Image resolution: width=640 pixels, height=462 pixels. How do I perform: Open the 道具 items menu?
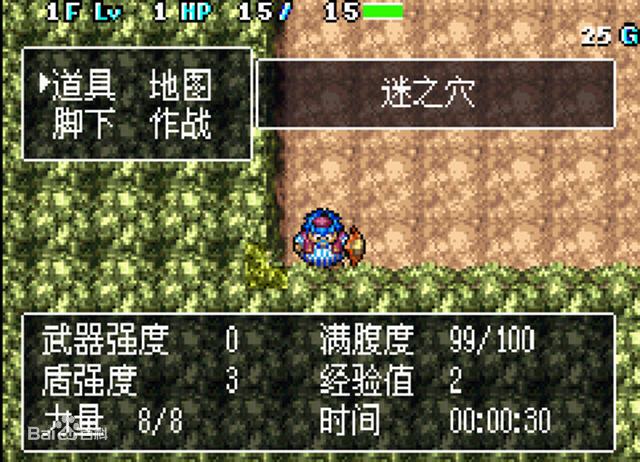pyautogui.click(x=83, y=86)
